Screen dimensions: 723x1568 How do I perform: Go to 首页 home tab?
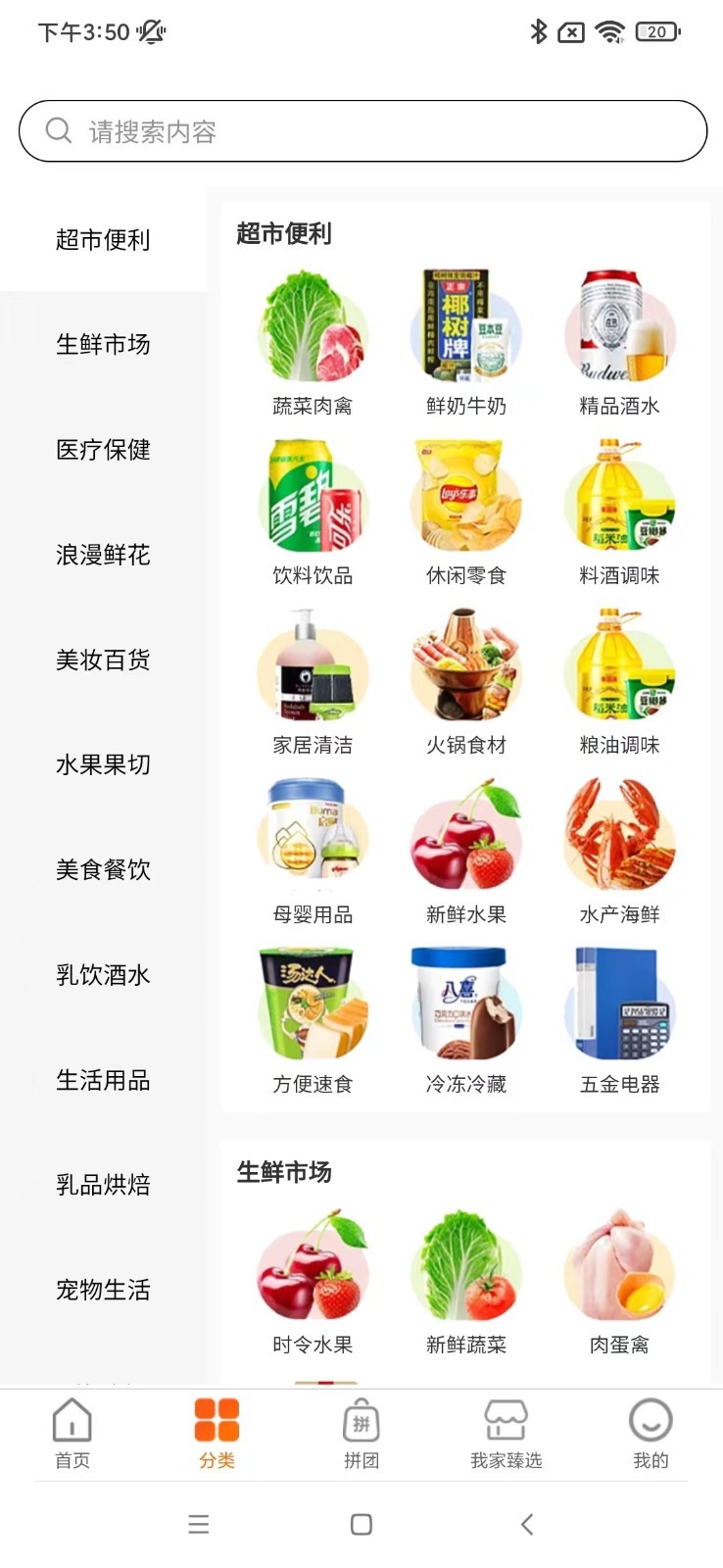[x=72, y=1434]
